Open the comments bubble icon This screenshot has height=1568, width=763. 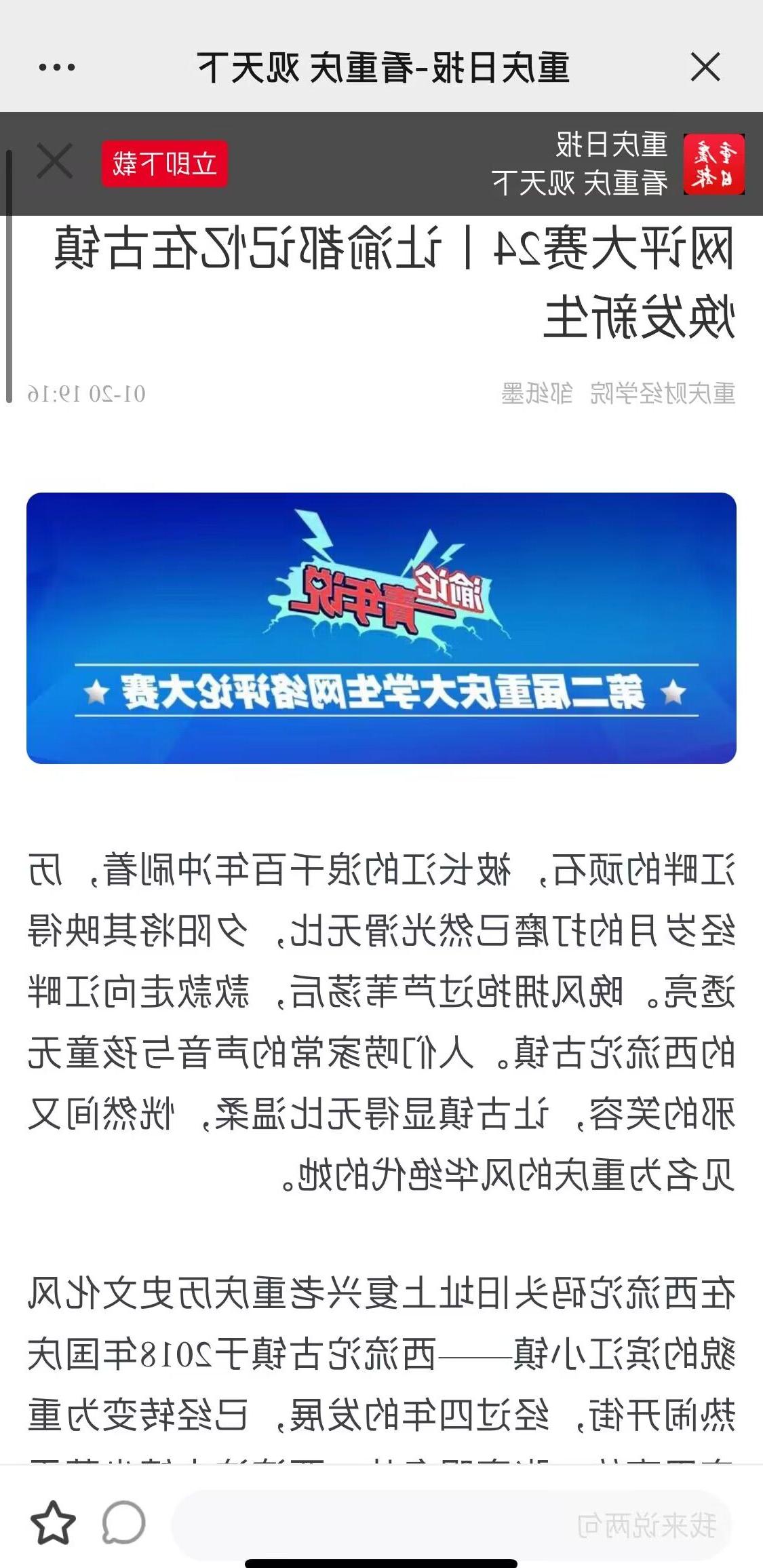123,1523
